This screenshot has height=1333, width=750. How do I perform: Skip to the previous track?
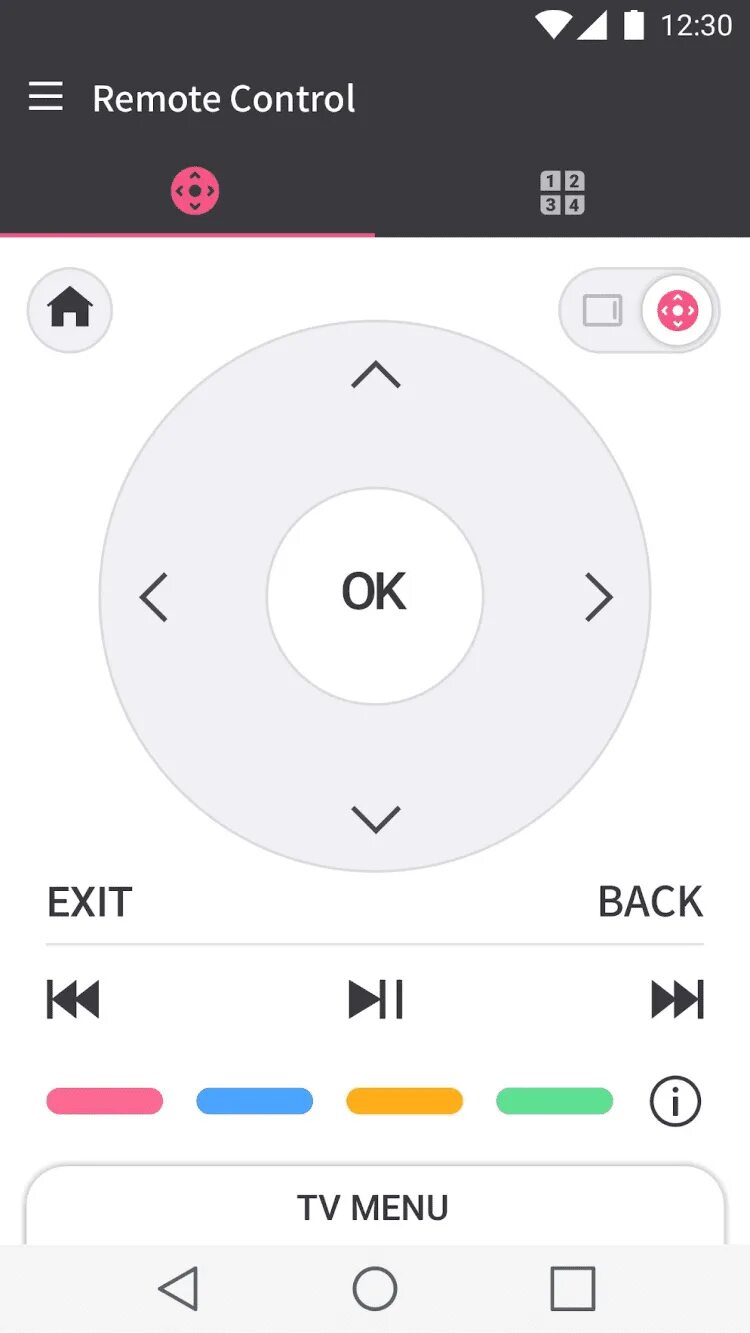73,999
